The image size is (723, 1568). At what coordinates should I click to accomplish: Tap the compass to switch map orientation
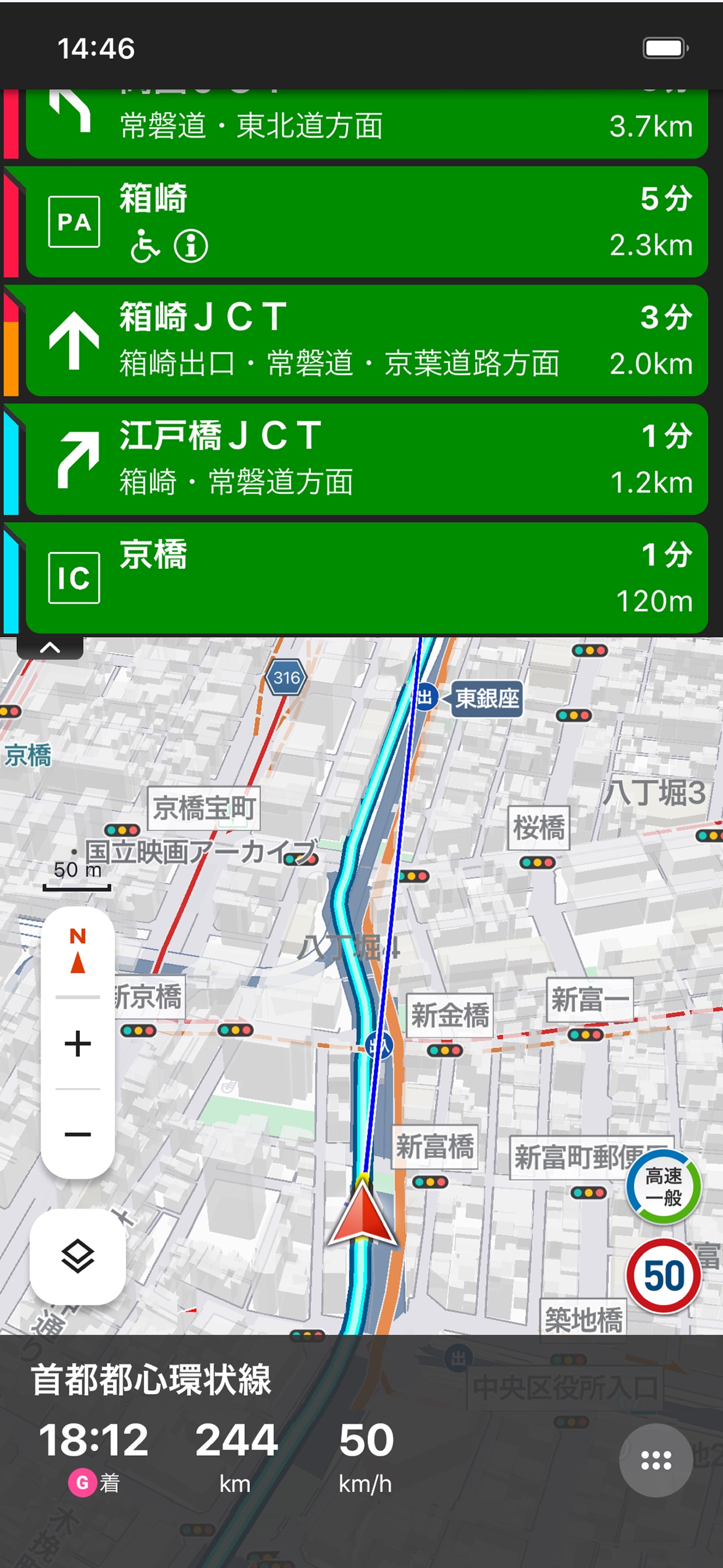tap(78, 951)
